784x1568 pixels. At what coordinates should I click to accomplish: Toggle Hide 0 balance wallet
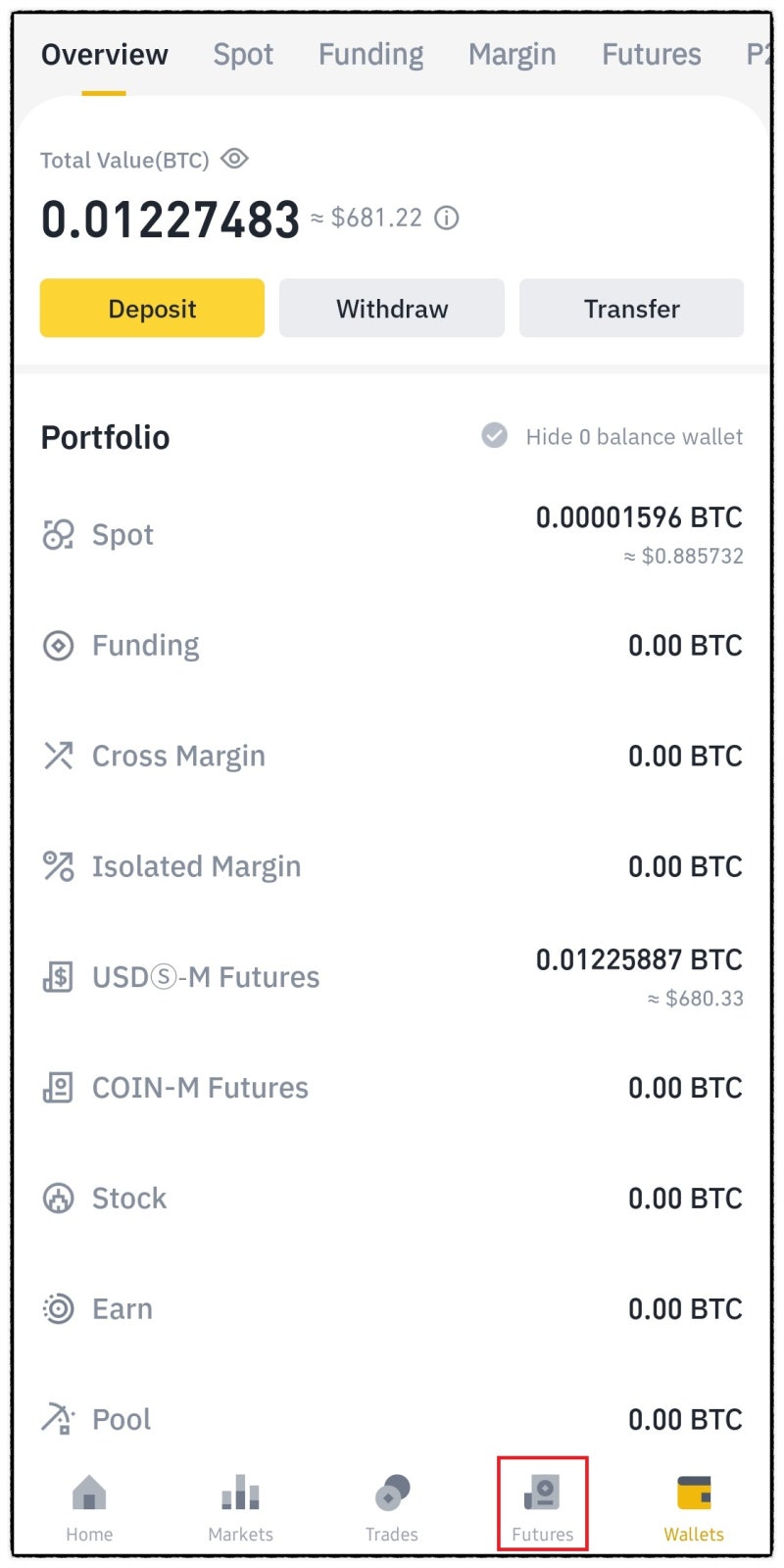pyautogui.click(x=495, y=436)
